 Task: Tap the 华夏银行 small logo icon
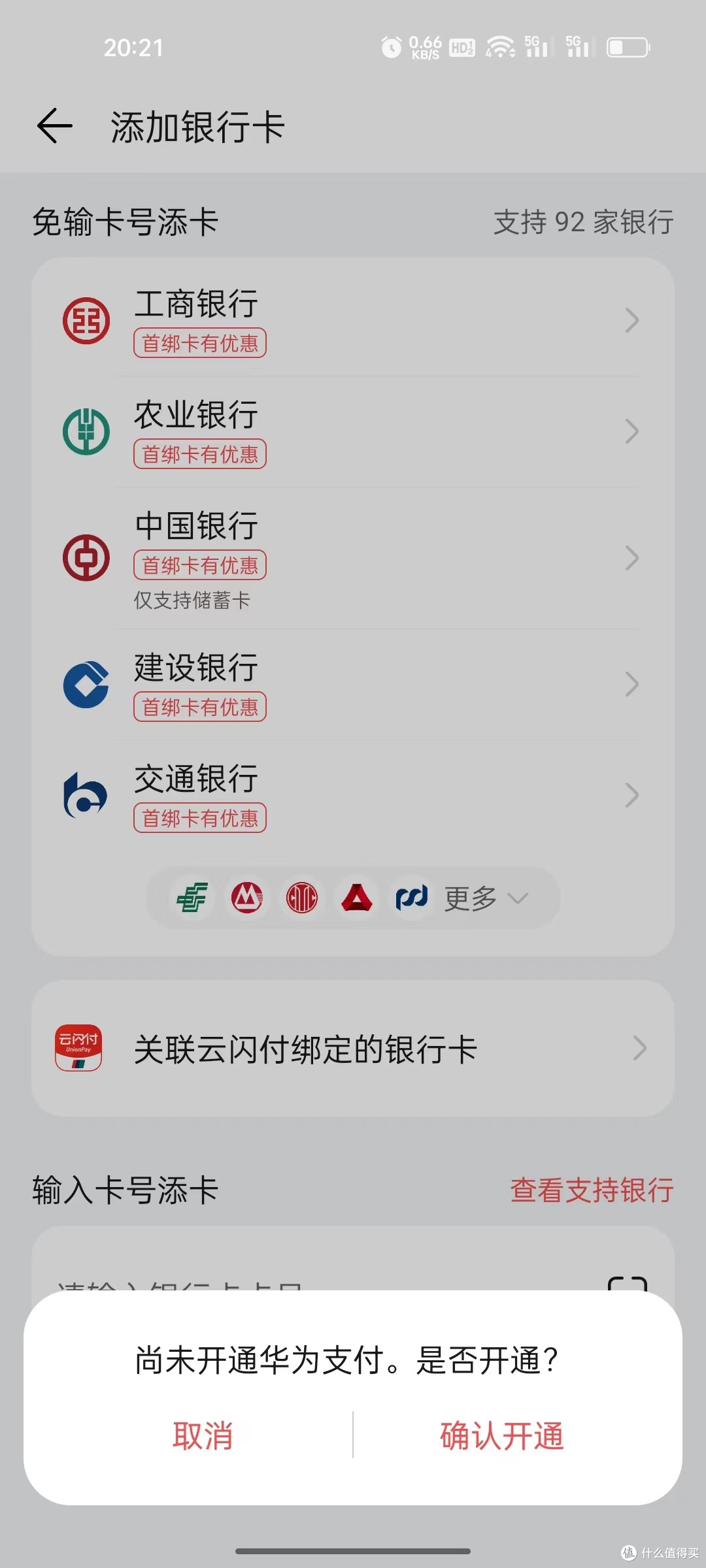357,898
